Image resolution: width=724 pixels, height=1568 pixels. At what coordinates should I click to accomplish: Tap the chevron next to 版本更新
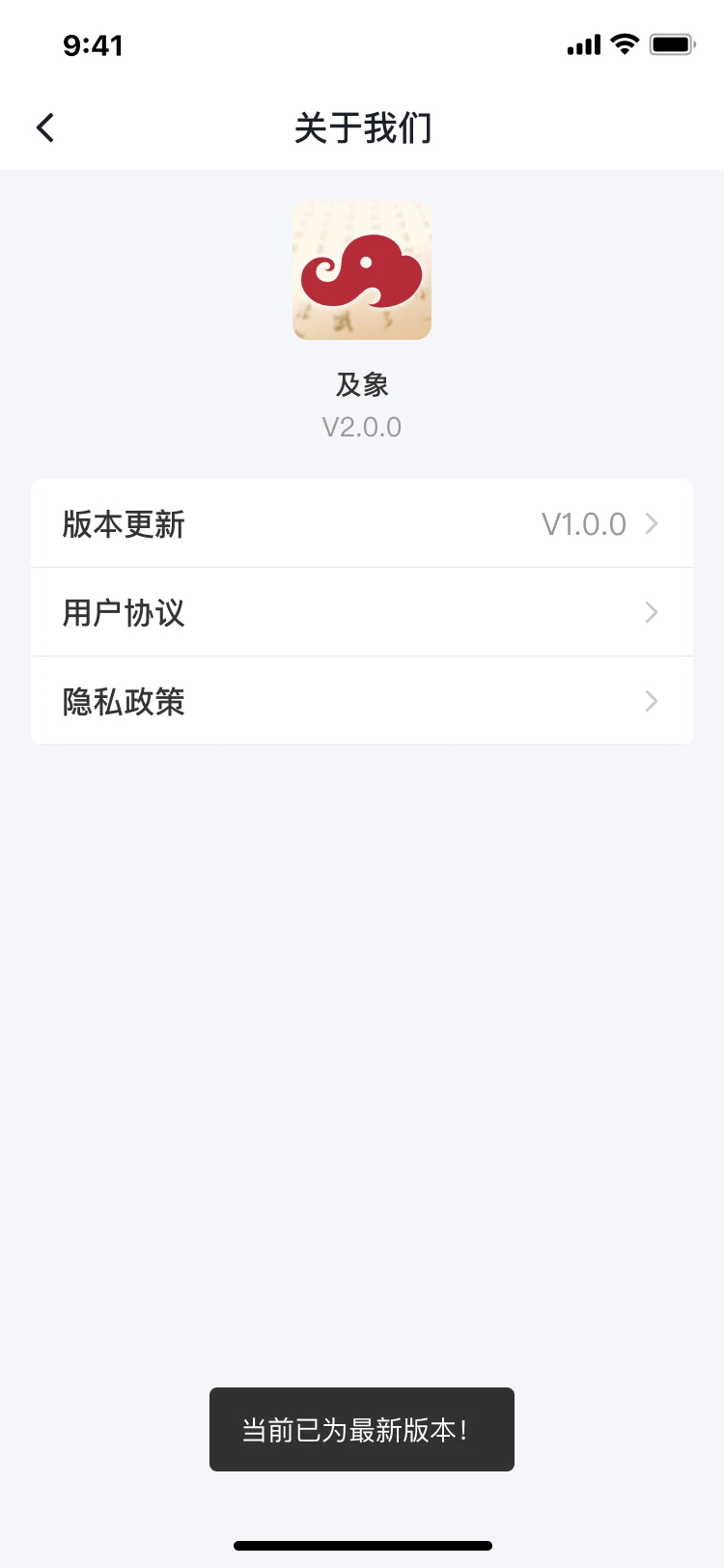coord(652,523)
